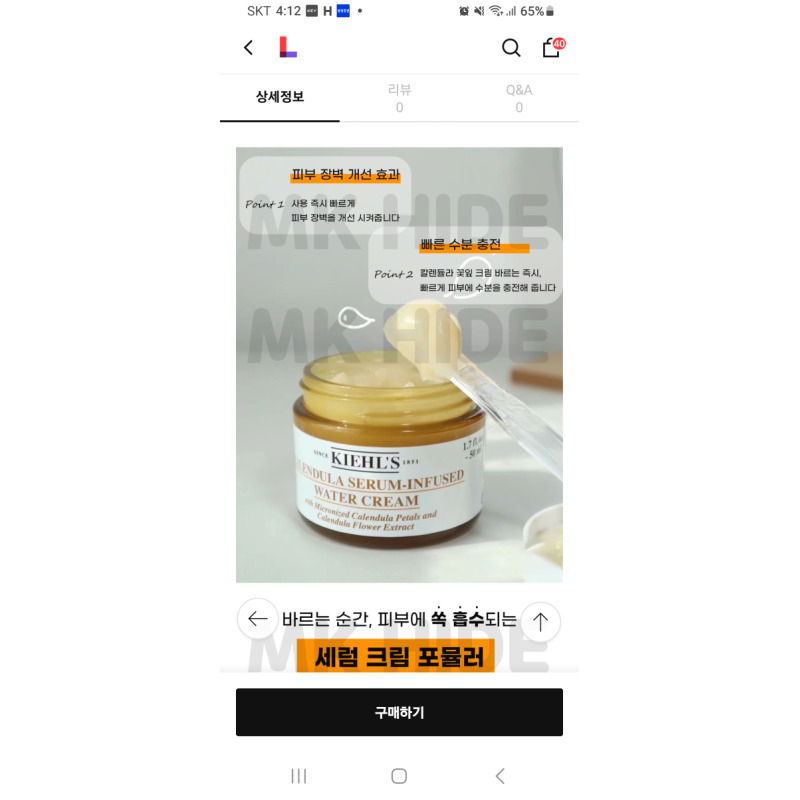800x800 pixels.
Task: Tap the 구매하기 purchase button
Action: coord(399,712)
